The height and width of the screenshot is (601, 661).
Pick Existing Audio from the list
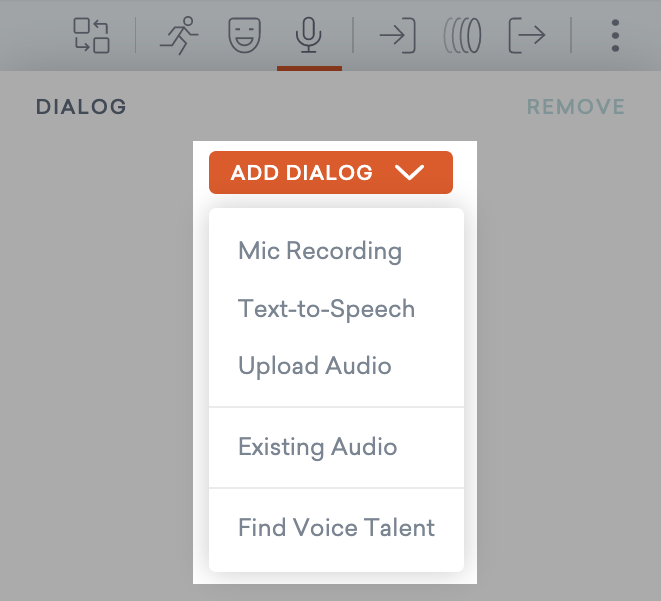(317, 447)
